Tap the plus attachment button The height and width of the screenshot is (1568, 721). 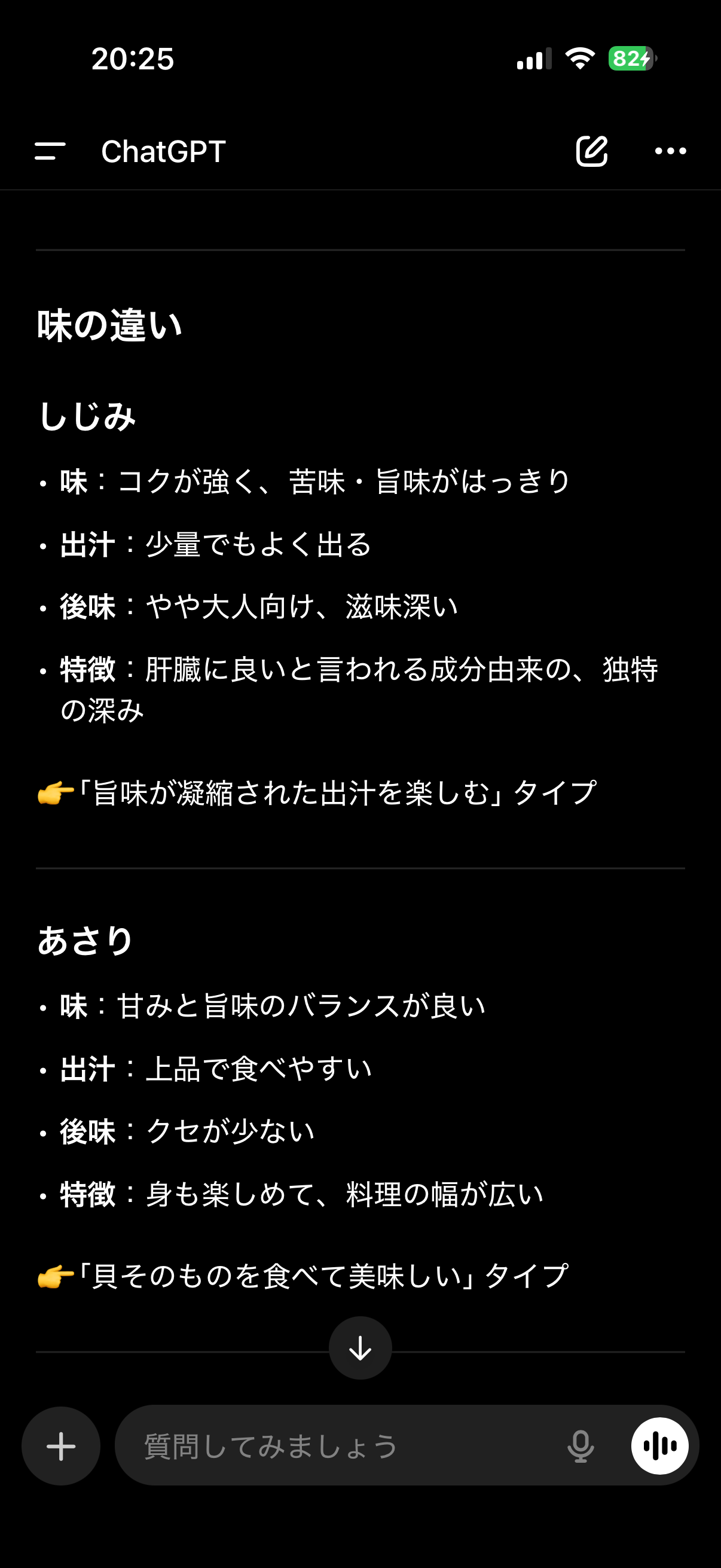[61, 1446]
